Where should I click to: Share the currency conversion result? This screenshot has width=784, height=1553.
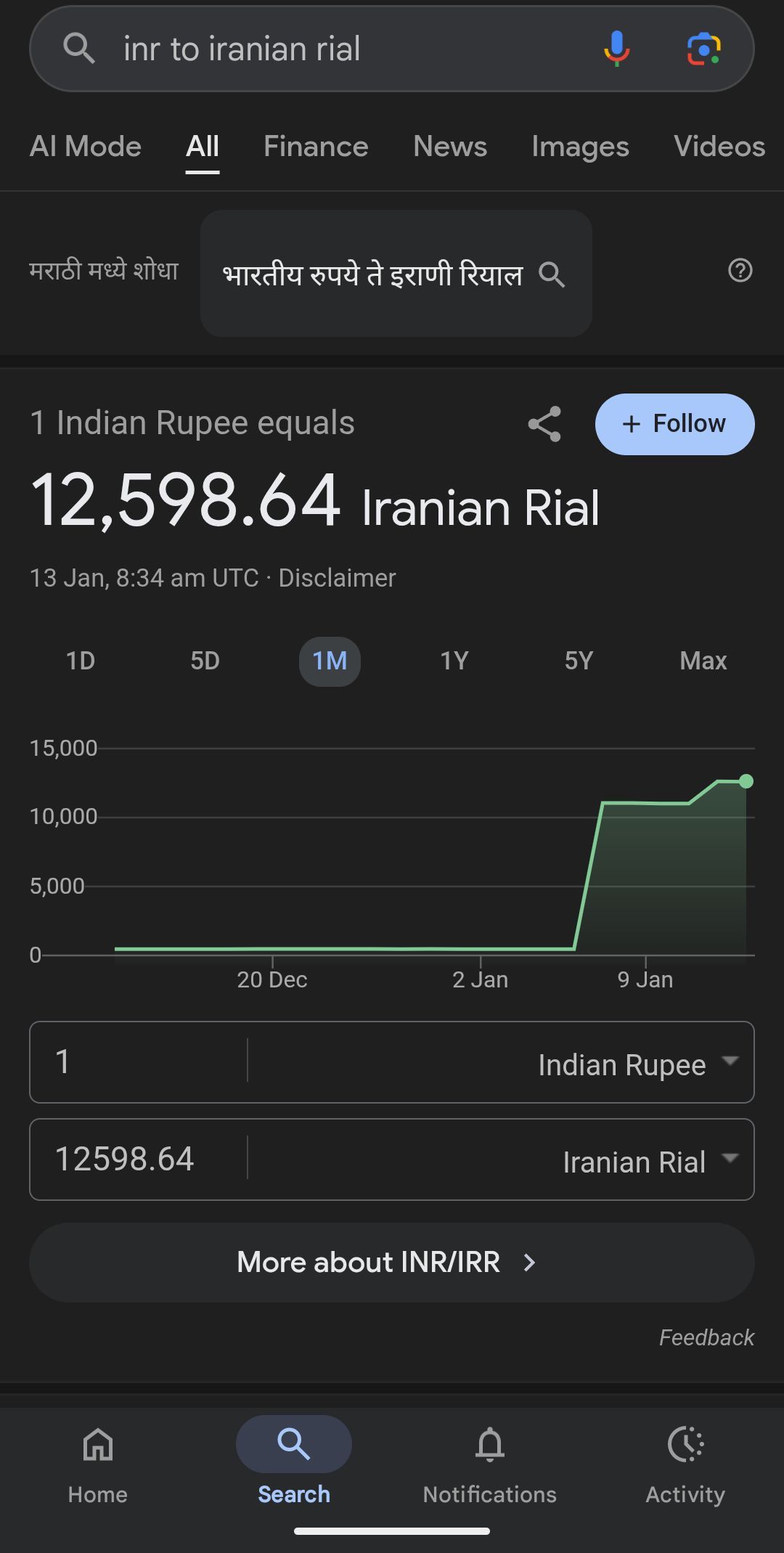pyautogui.click(x=544, y=424)
